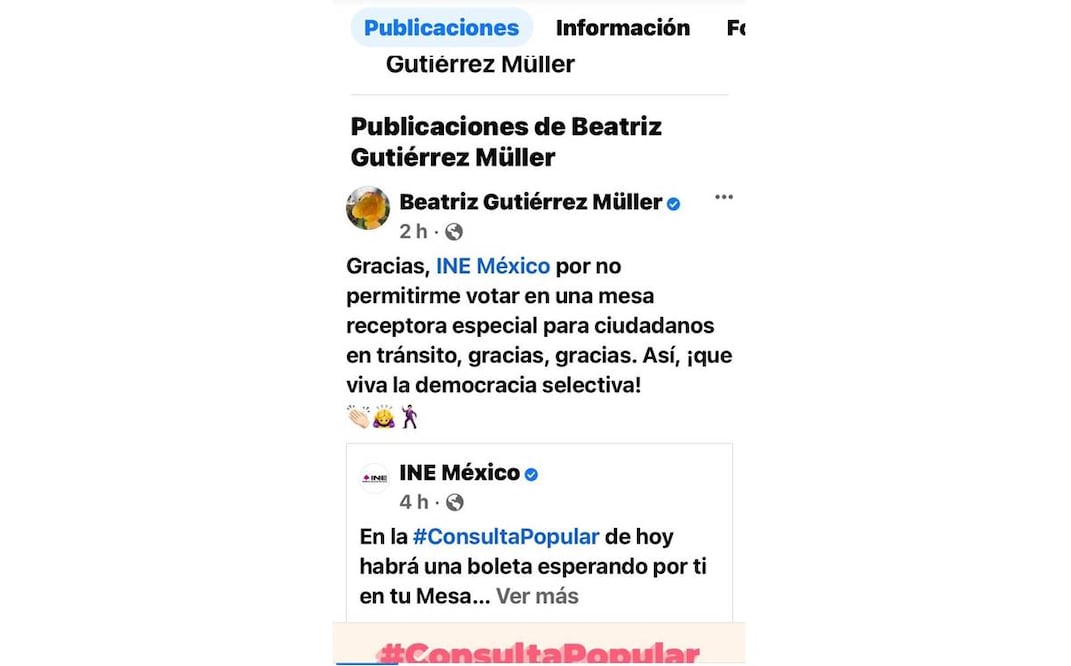Viewport: 1071px width, 666px height.
Task: Tap the #ConsultaPopular hashtag in the shared post
Action: click(506, 537)
